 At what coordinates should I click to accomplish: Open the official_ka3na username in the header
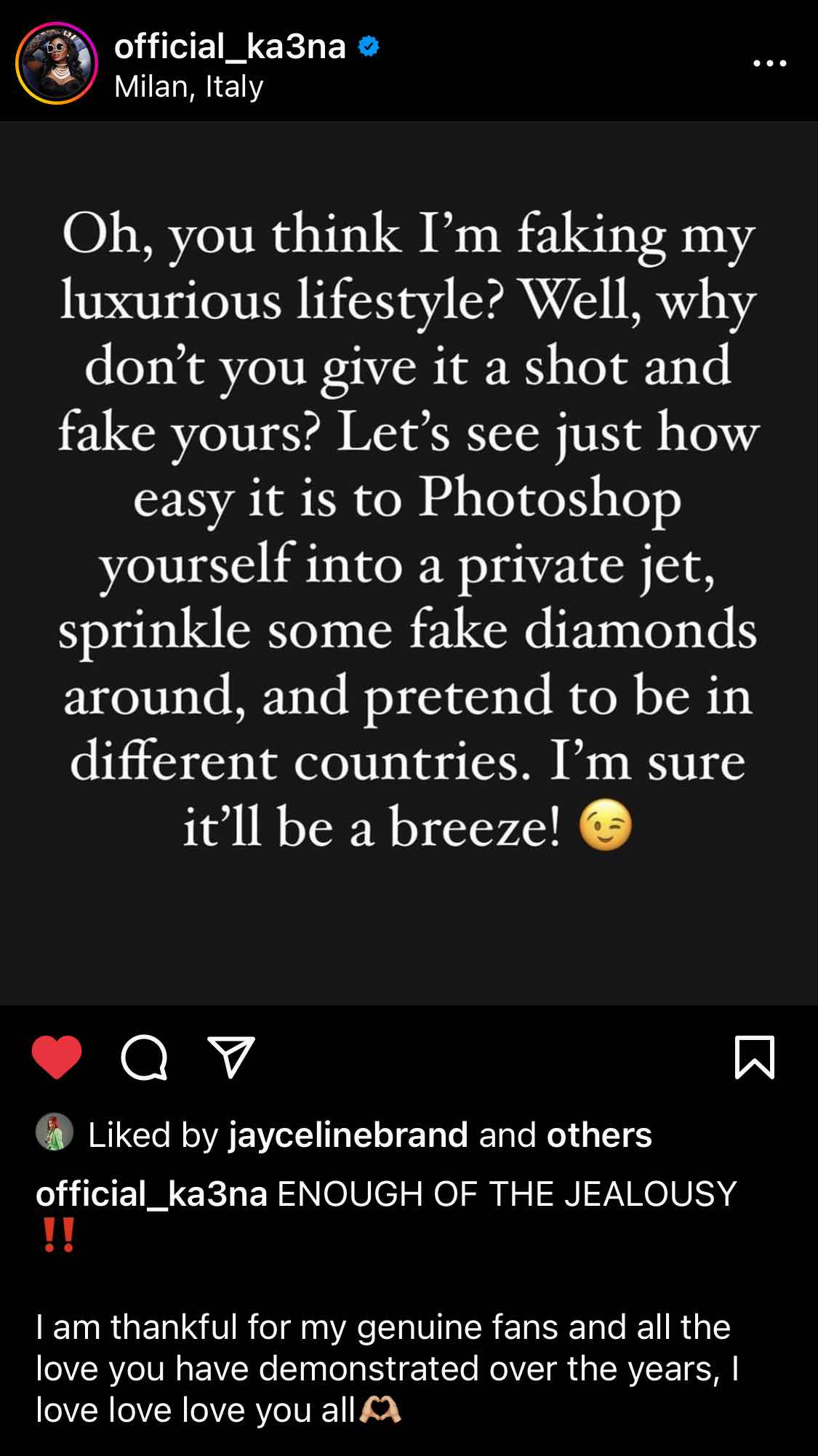tap(230, 47)
